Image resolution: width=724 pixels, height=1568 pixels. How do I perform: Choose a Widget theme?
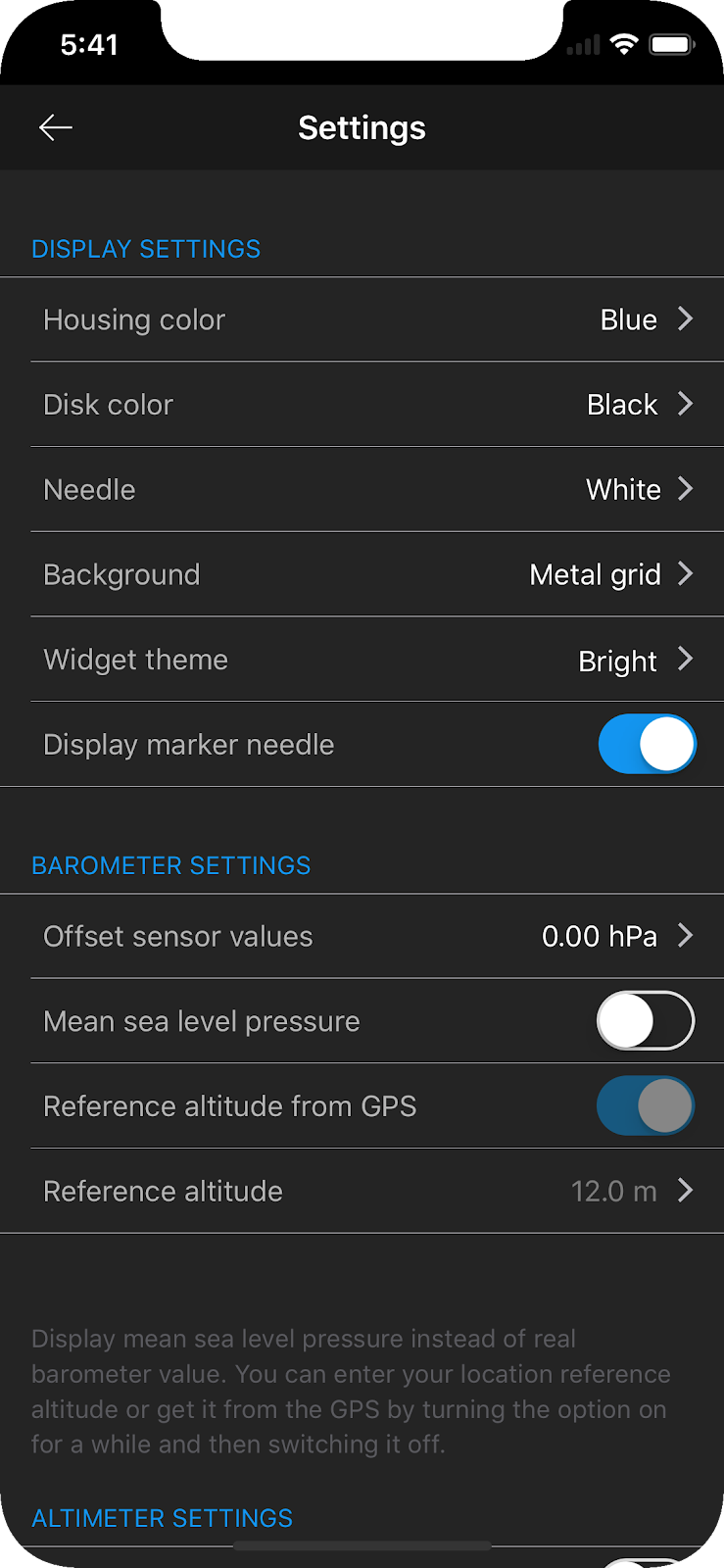(x=362, y=661)
